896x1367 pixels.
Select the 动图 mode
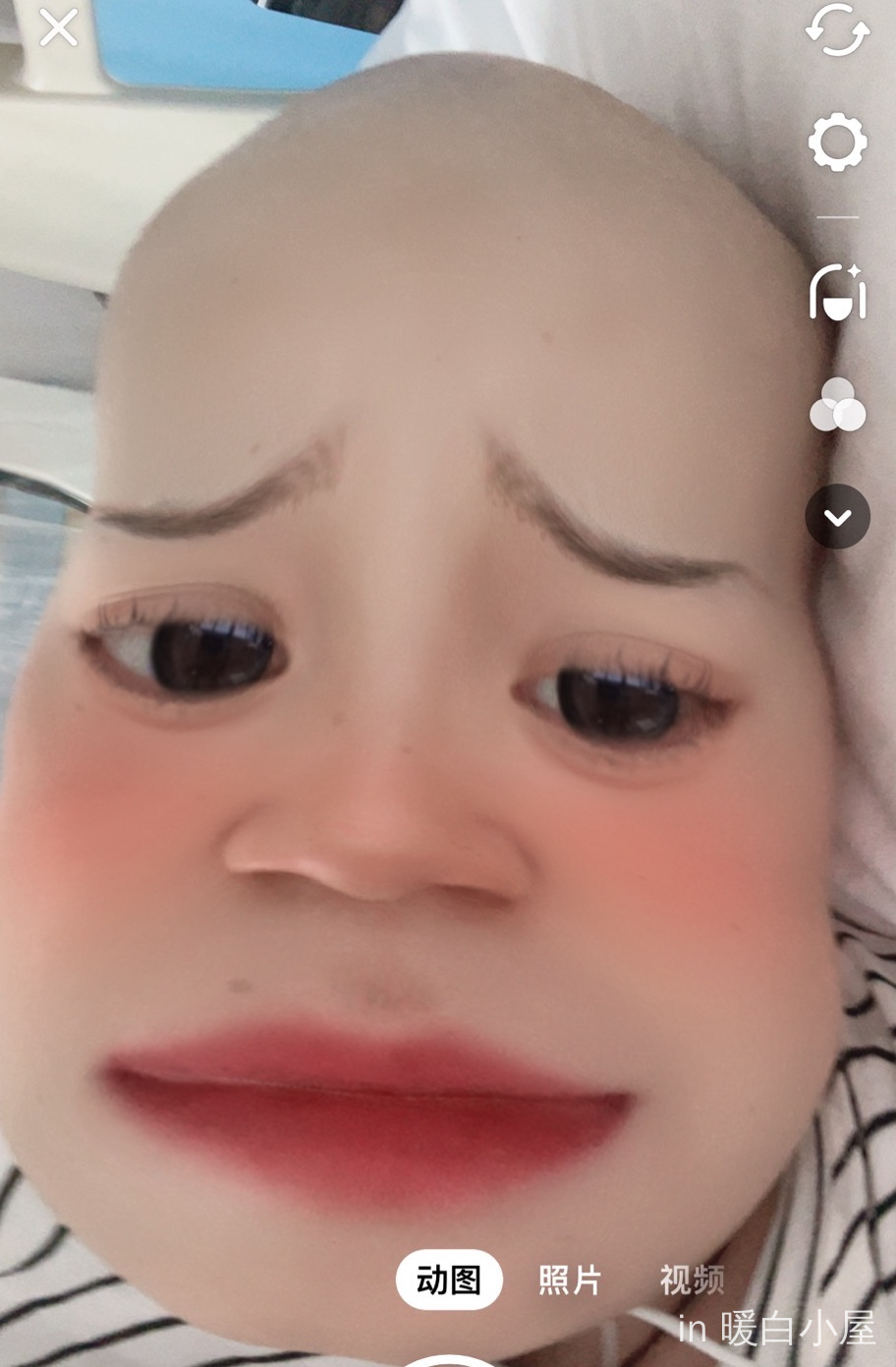(449, 1280)
